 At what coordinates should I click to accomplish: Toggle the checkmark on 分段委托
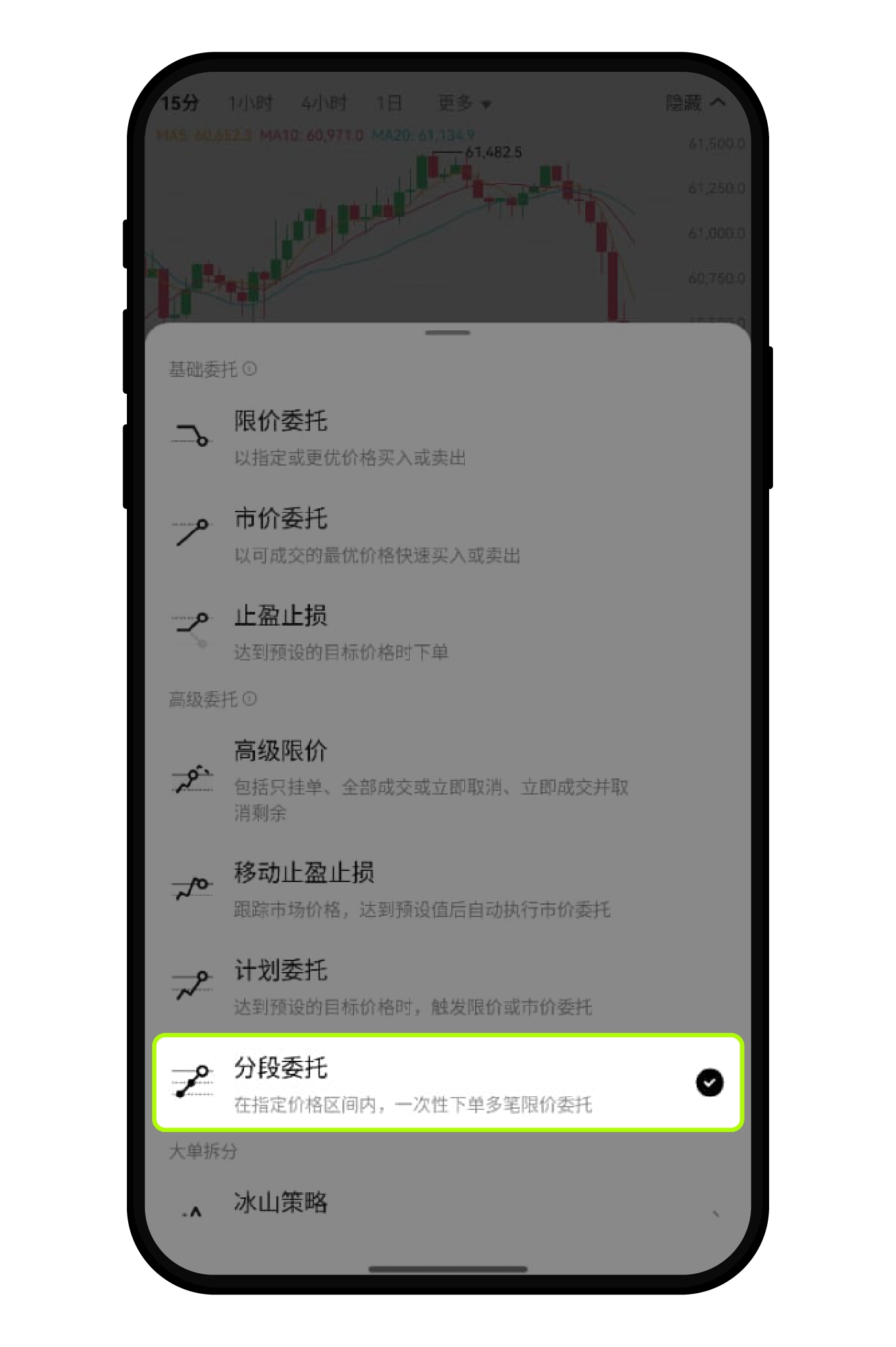(x=710, y=1081)
